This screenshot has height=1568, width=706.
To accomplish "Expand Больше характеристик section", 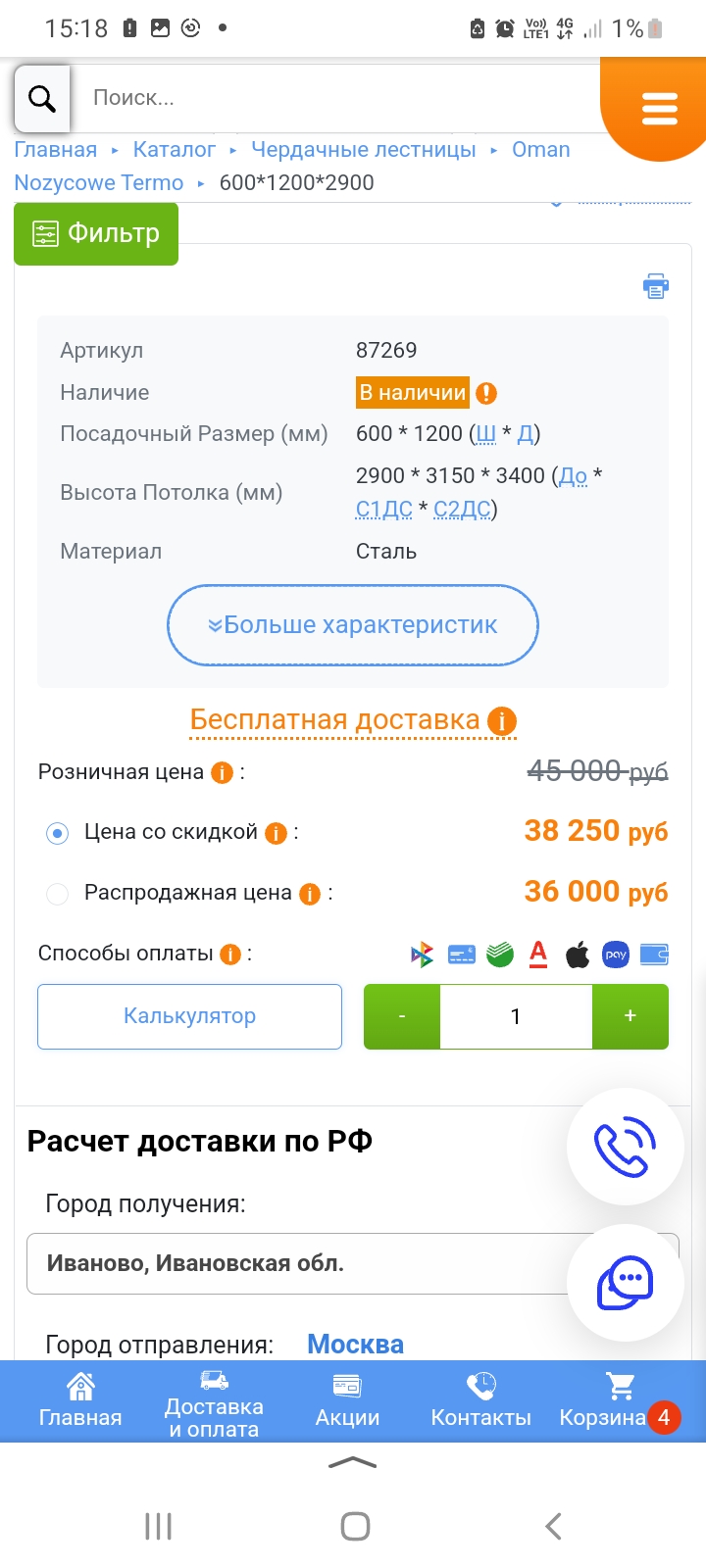I will click(352, 624).
